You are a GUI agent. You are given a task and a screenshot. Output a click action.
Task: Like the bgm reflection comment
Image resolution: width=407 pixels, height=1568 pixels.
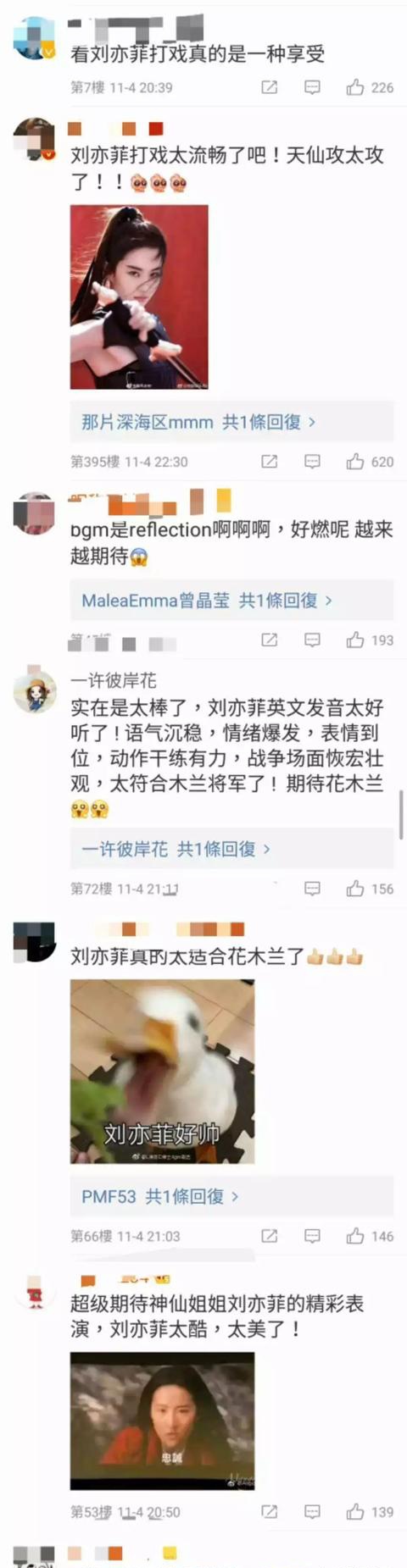pos(369,640)
